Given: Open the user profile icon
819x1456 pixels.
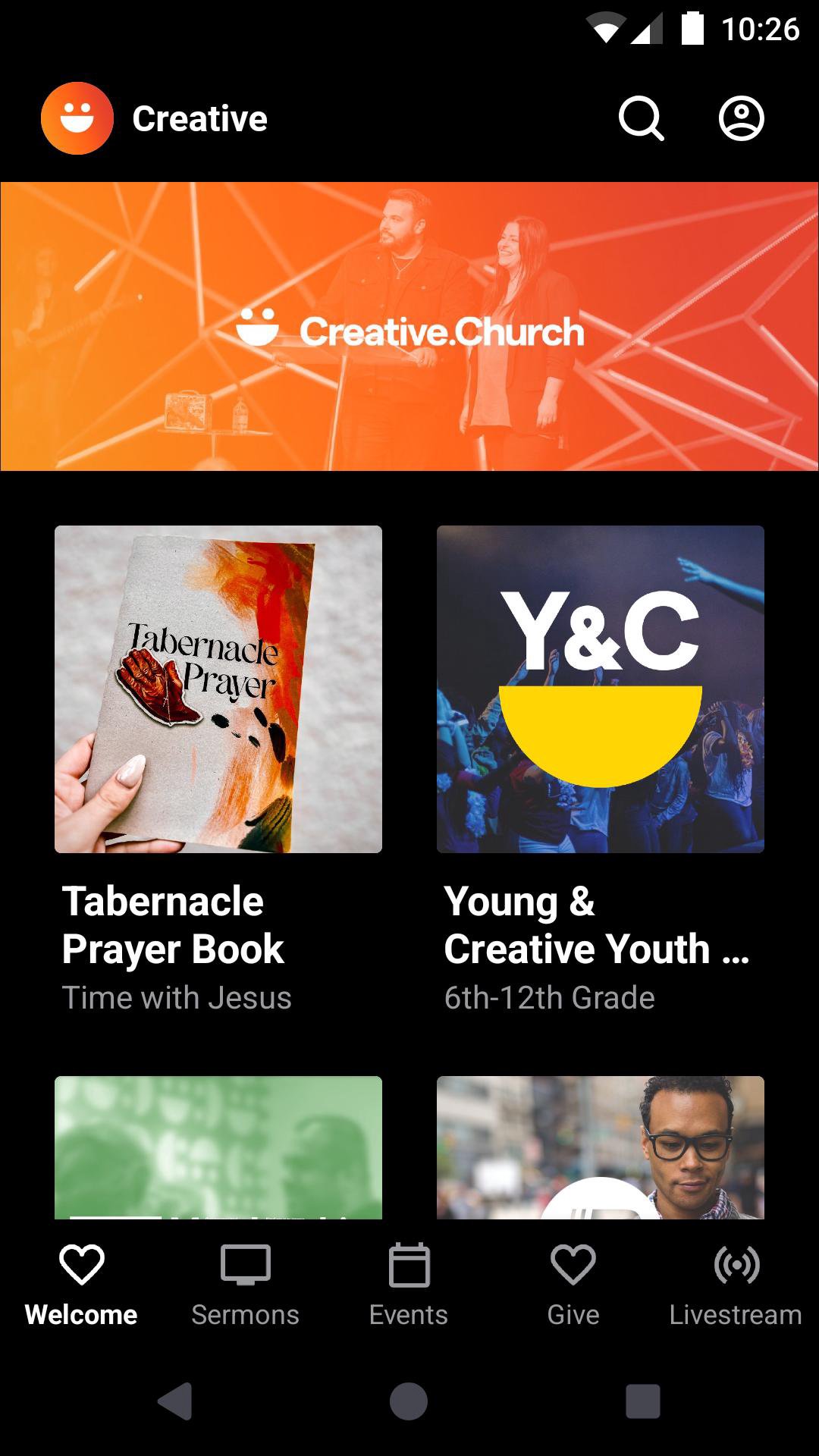Looking at the screenshot, I should tap(741, 118).
